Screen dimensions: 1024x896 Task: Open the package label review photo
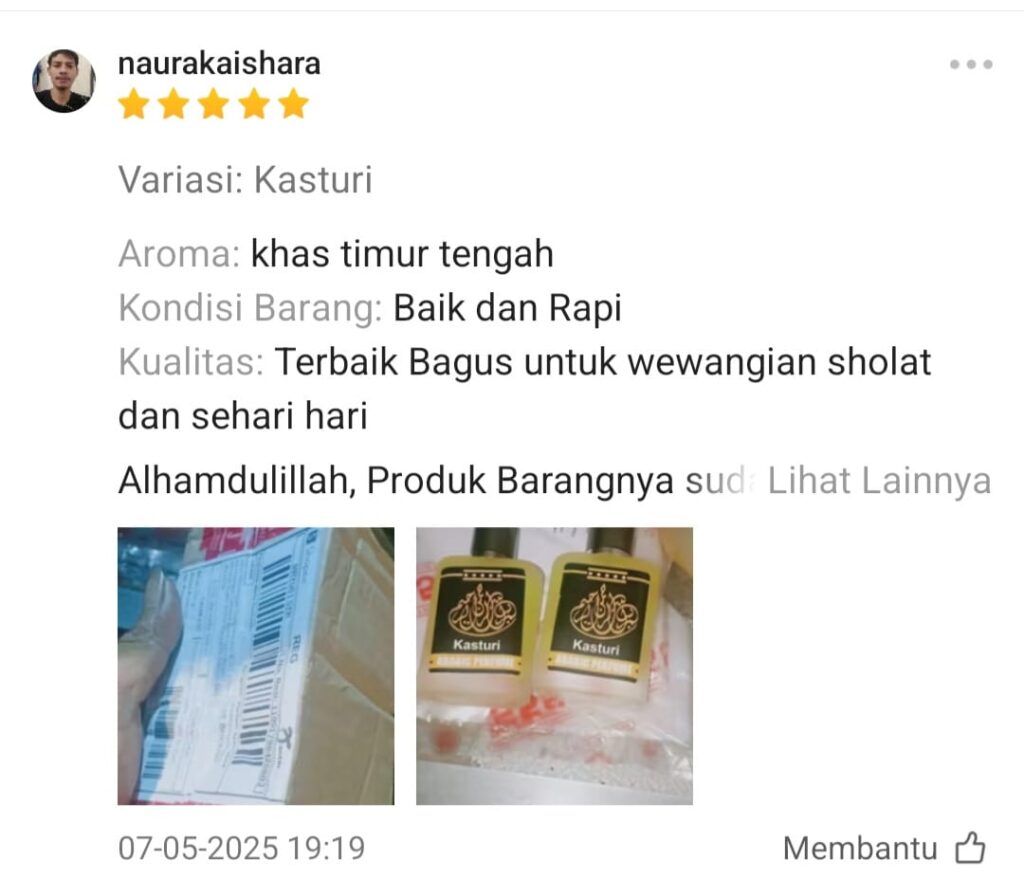(x=256, y=666)
